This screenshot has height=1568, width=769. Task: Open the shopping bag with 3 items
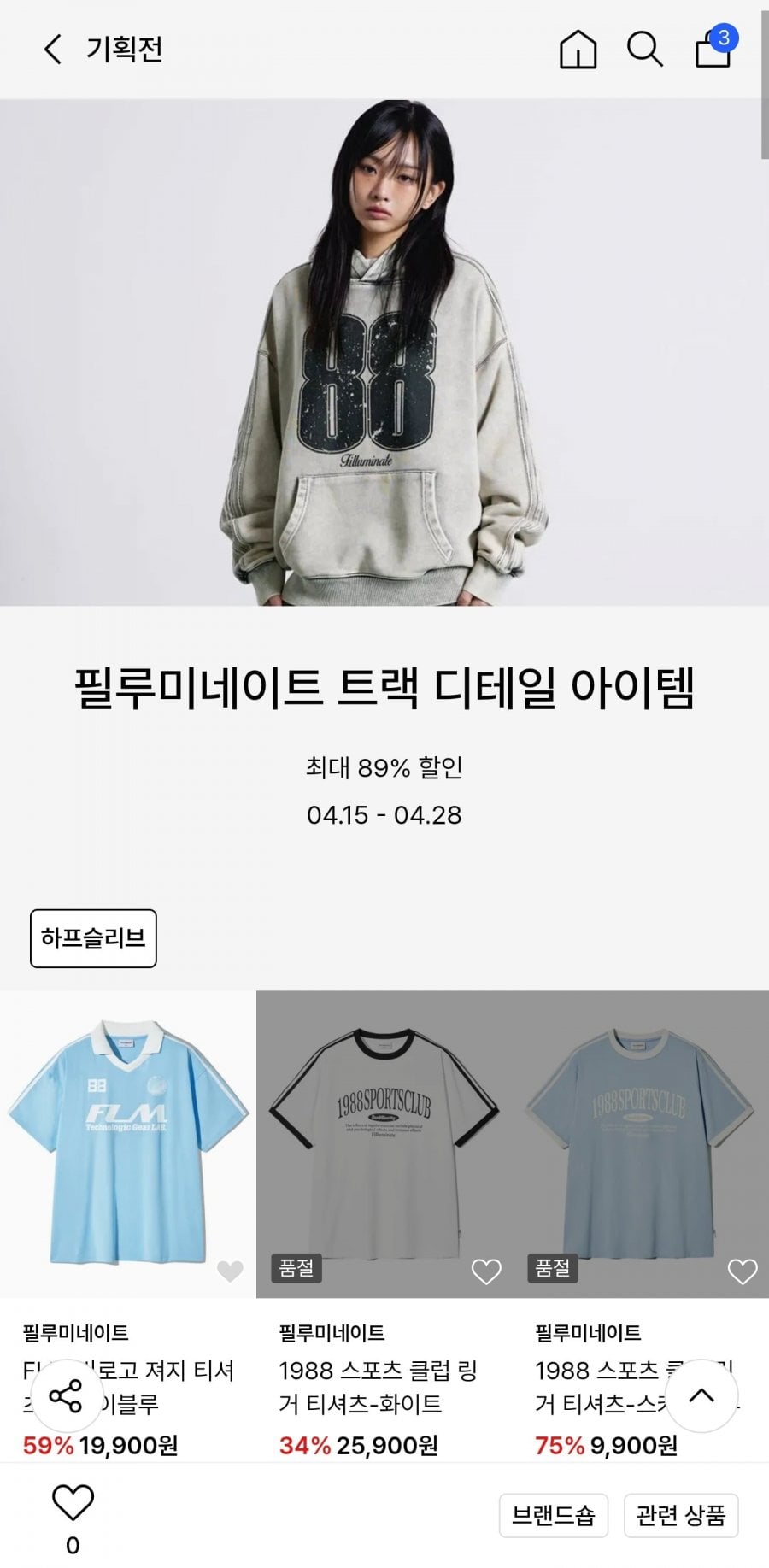pyautogui.click(x=713, y=48)
